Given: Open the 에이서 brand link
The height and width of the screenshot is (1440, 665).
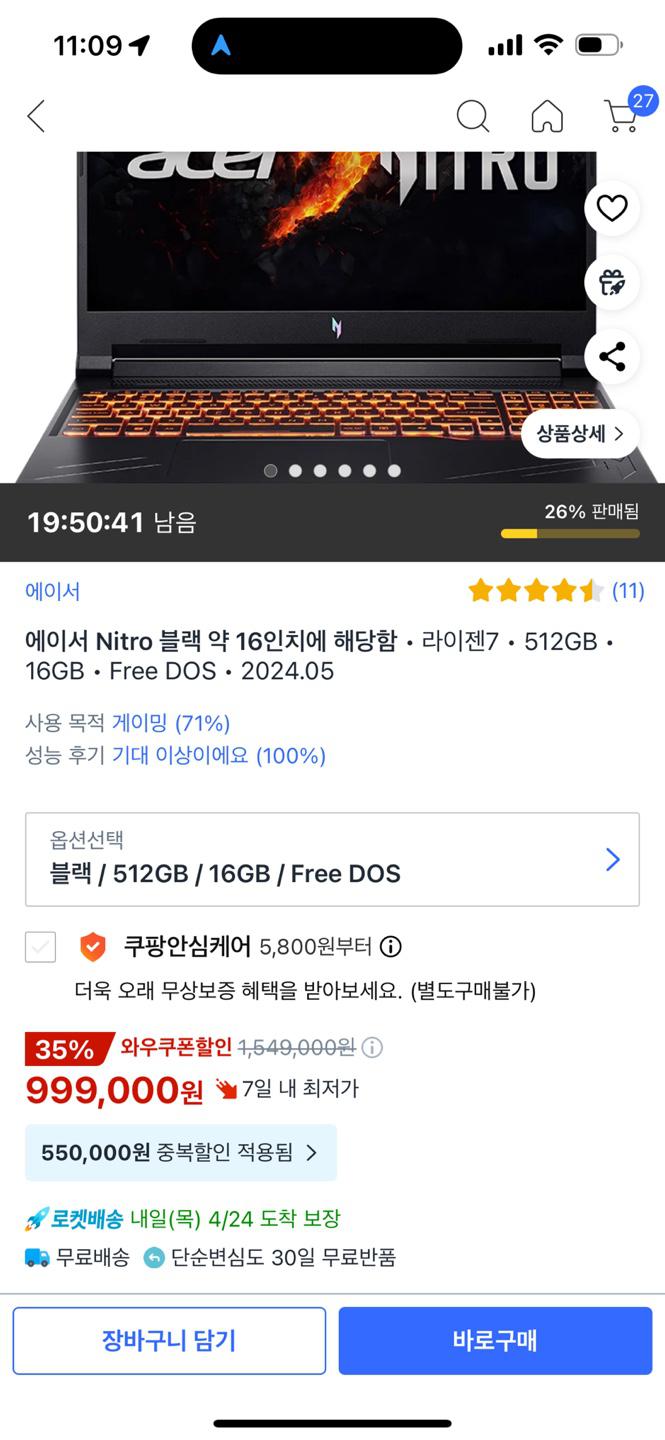Looking at the screenshot, I should coord(53,591).
